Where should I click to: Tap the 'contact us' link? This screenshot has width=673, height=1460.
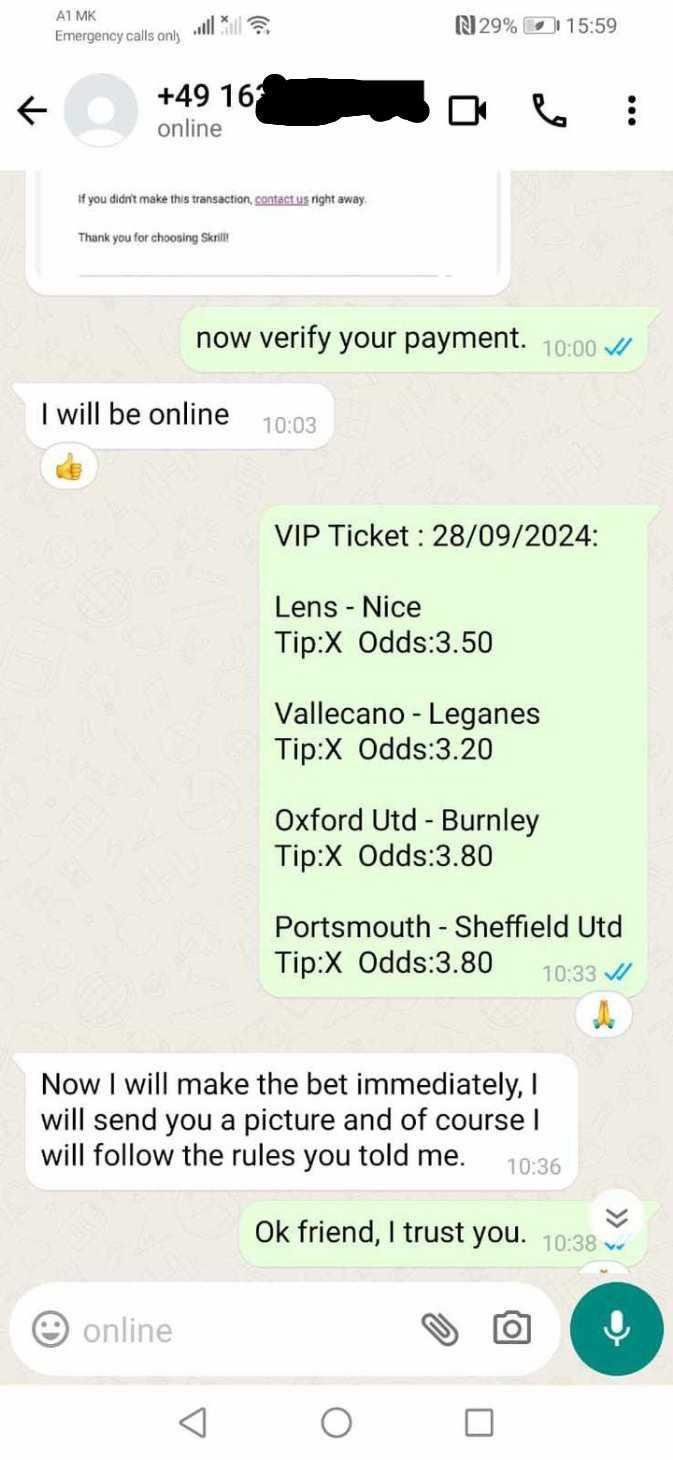coord(281,199)
